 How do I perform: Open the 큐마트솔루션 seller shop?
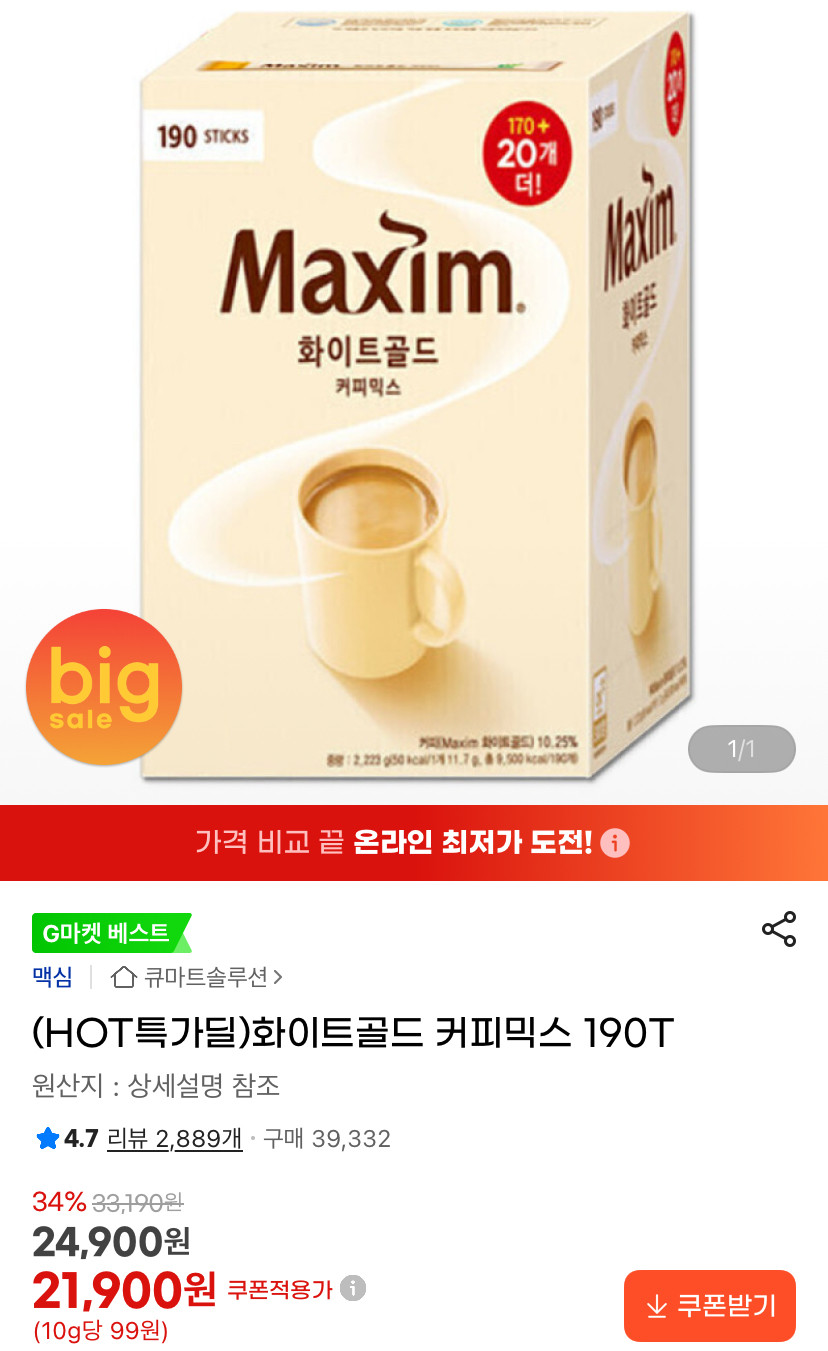197,977
